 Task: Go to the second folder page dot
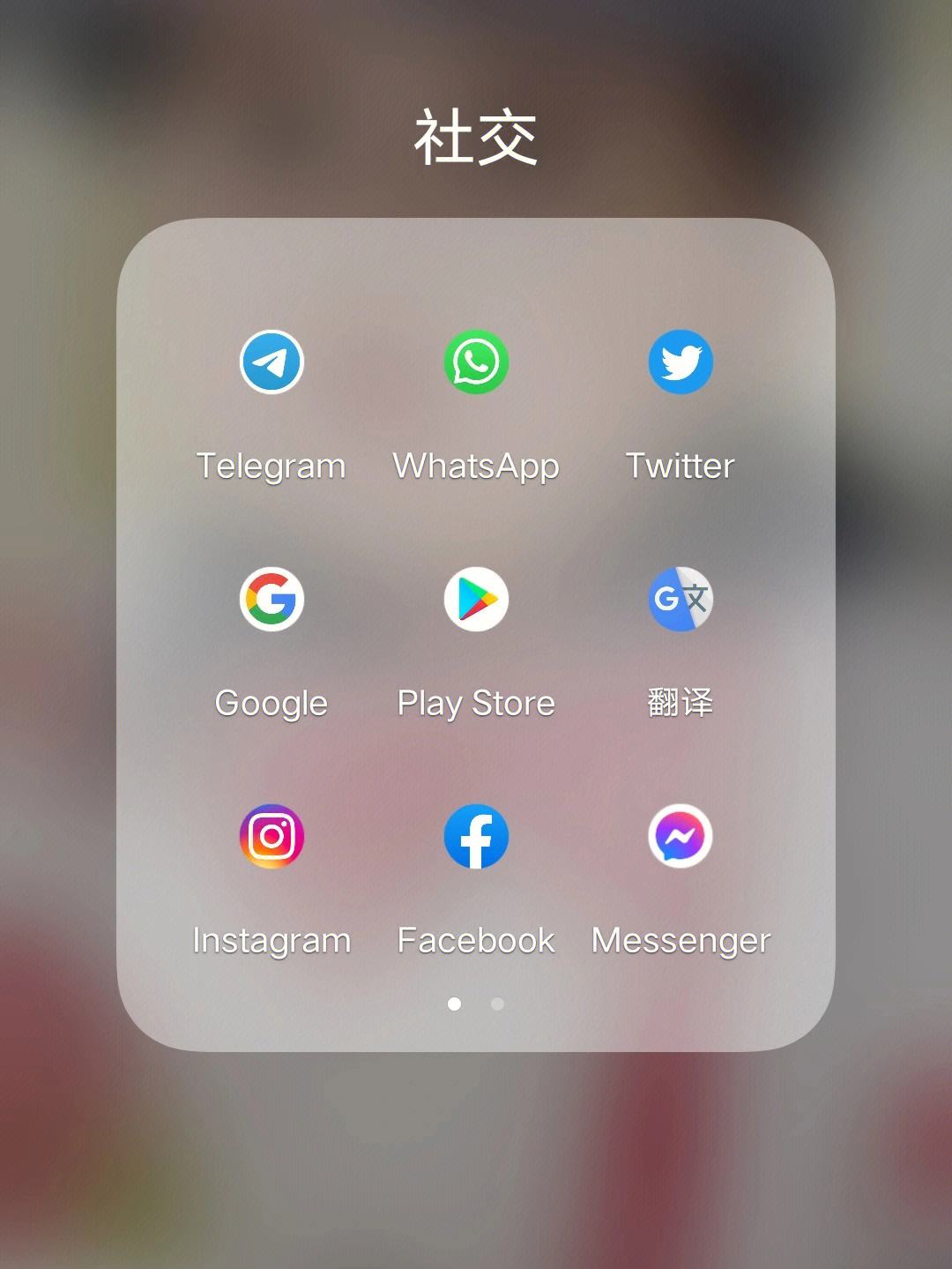pos(497,1004)
